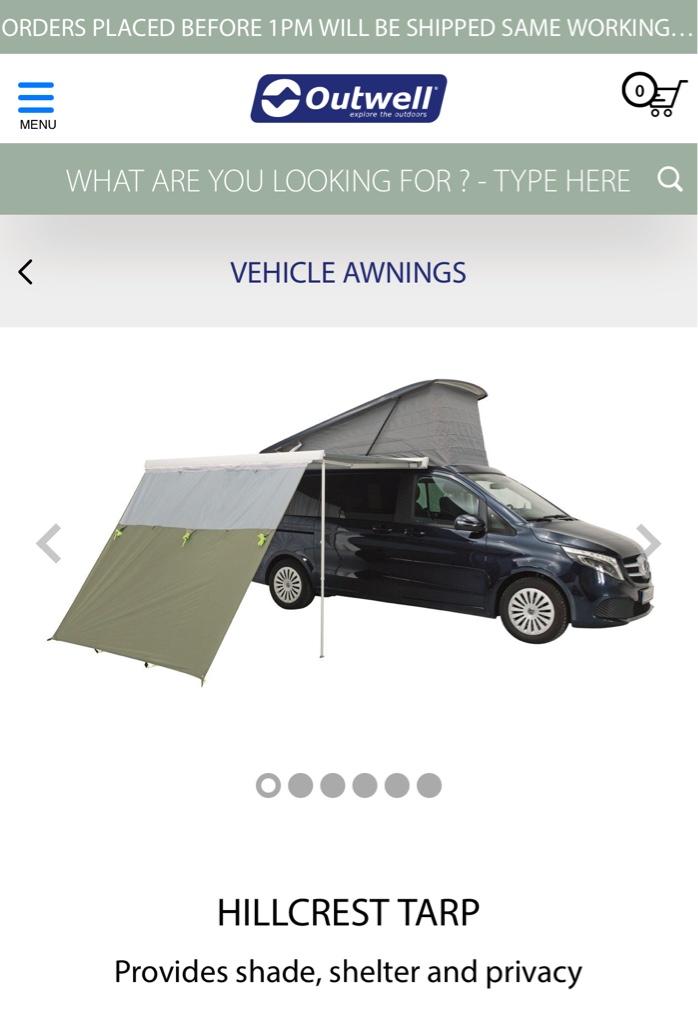Open Hillcrest Tarp image fullscreen
This screenshot has width=698, height=1024.
click(x=350, y=540)
